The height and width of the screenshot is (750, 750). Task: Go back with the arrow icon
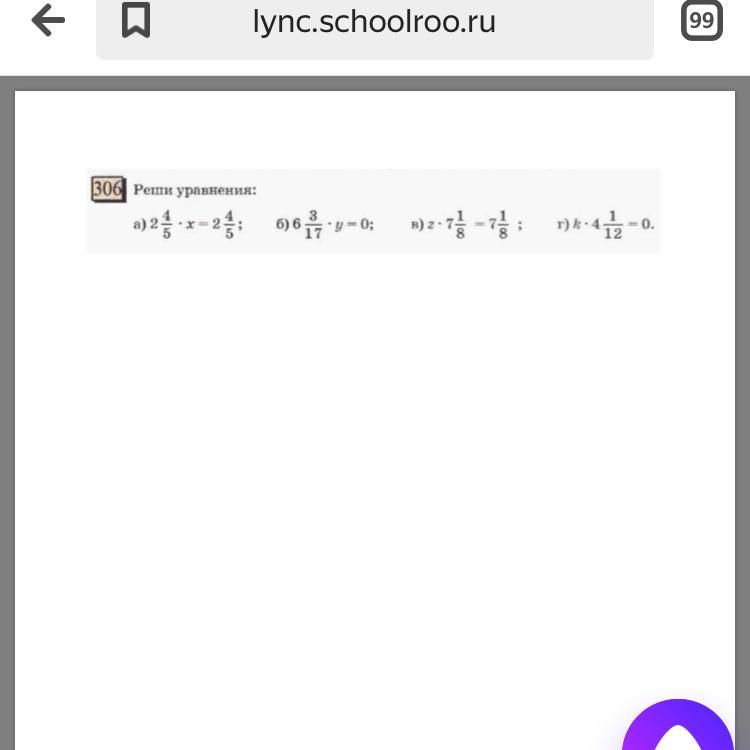(x=48, y=20)
